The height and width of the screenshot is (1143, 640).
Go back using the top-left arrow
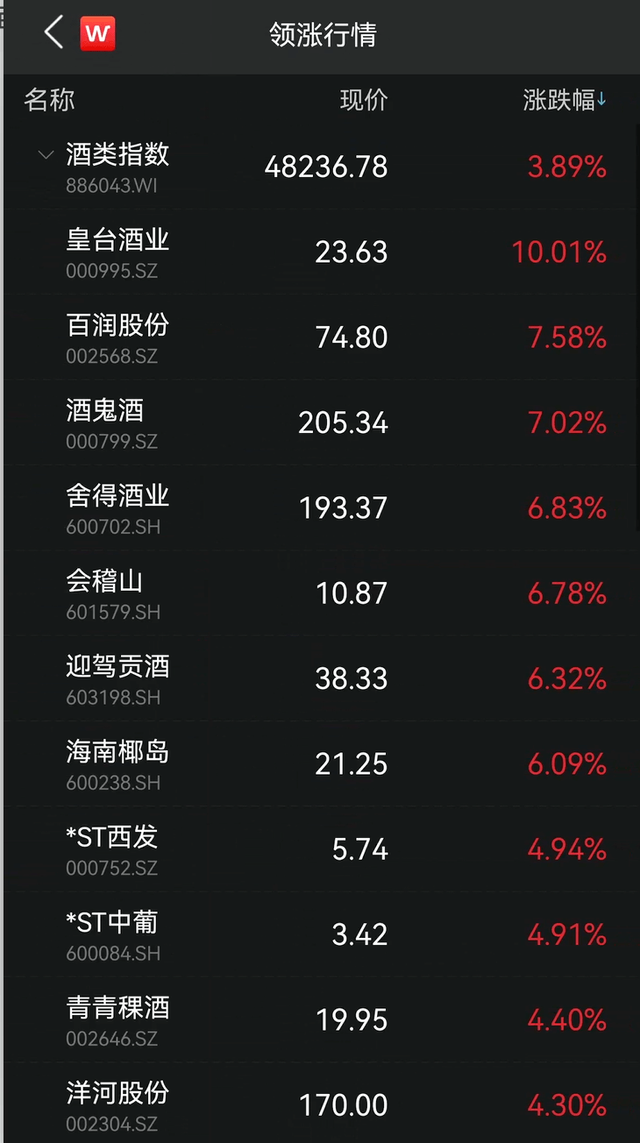54,34
